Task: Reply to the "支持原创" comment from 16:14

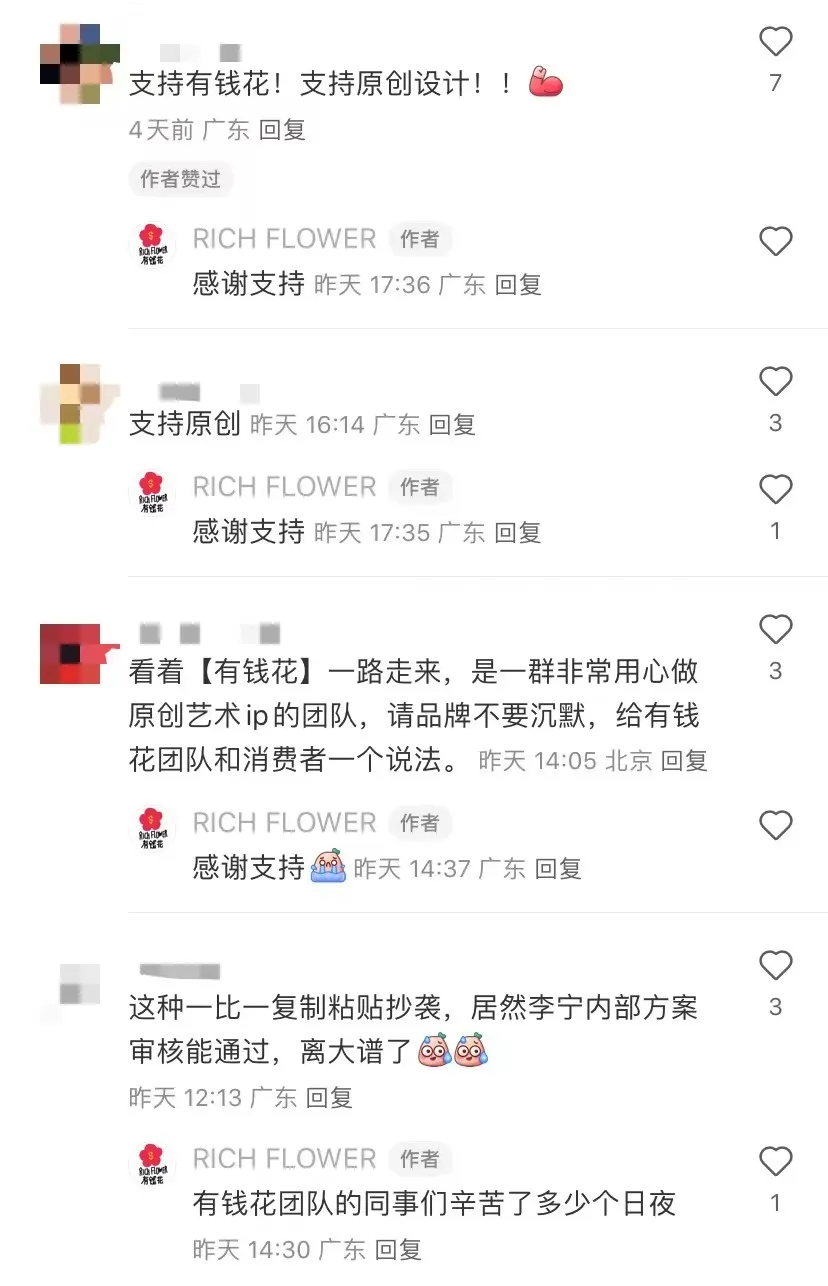Action: (452, 425)
